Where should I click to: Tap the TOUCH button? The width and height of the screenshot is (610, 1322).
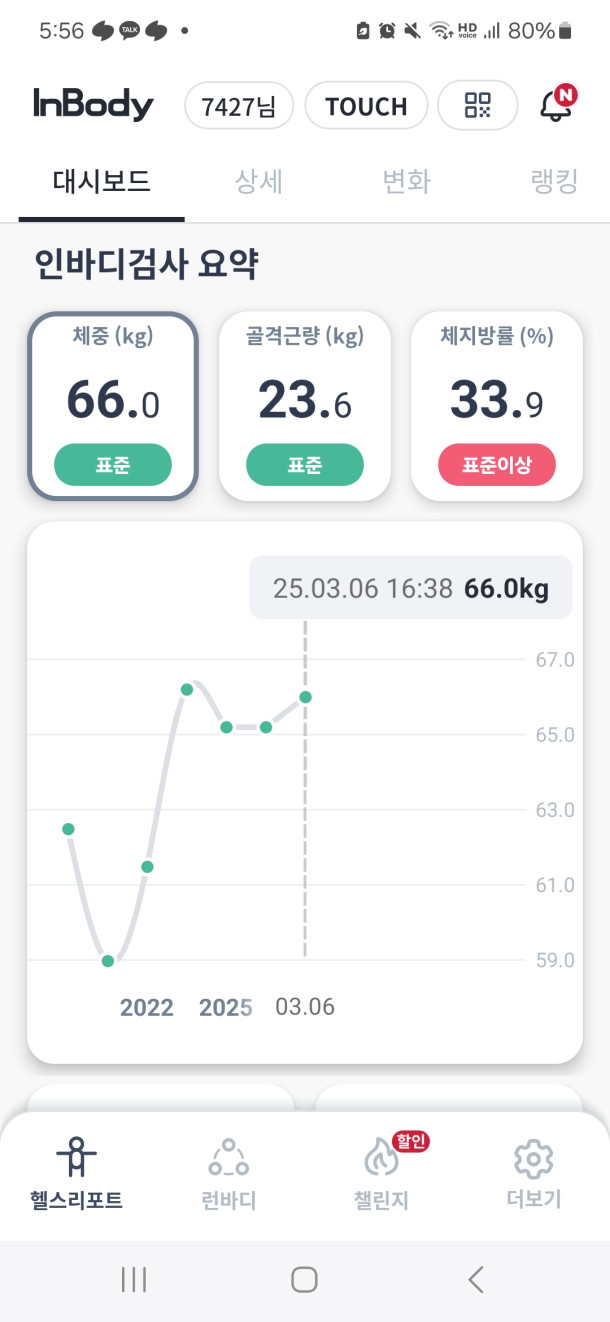pos(366,106)
